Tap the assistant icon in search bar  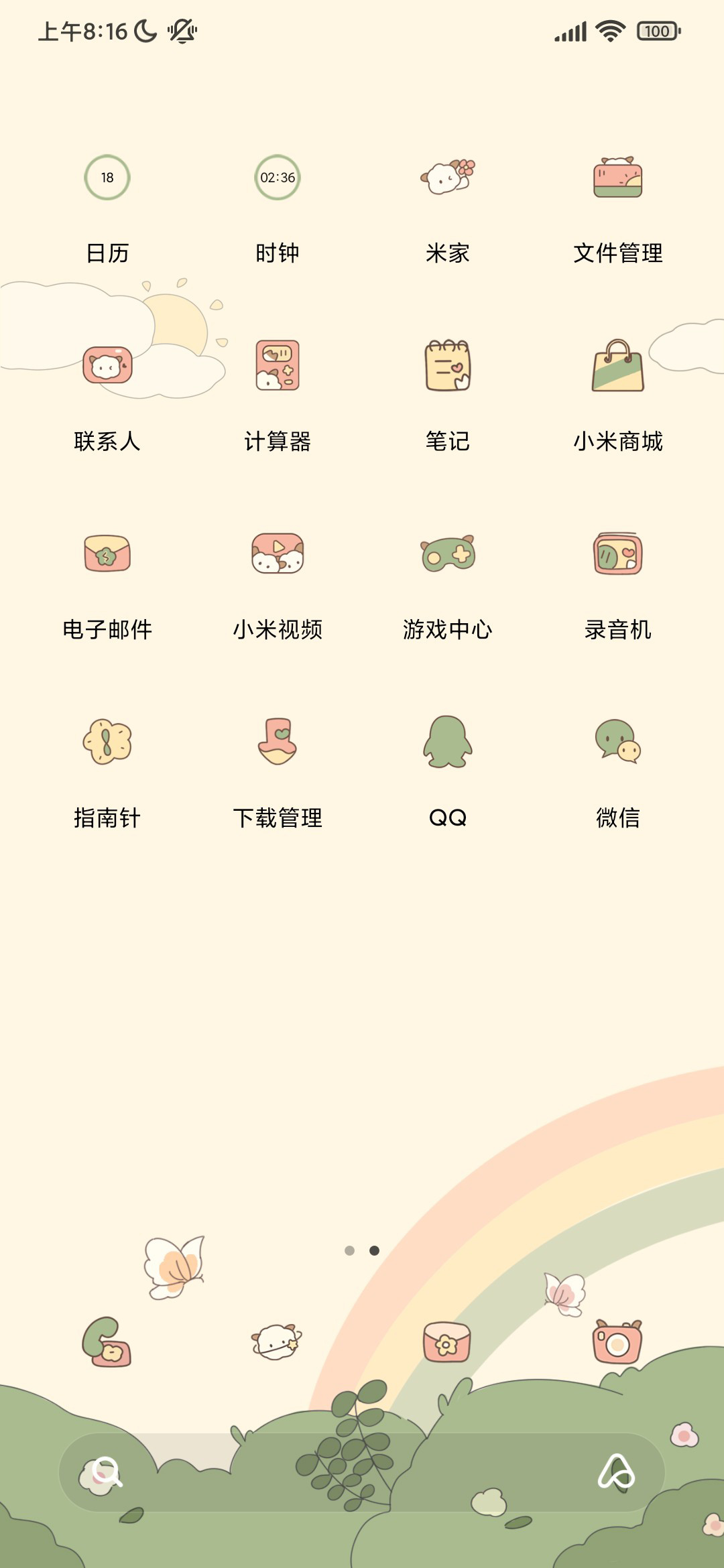click(617, 1472)
